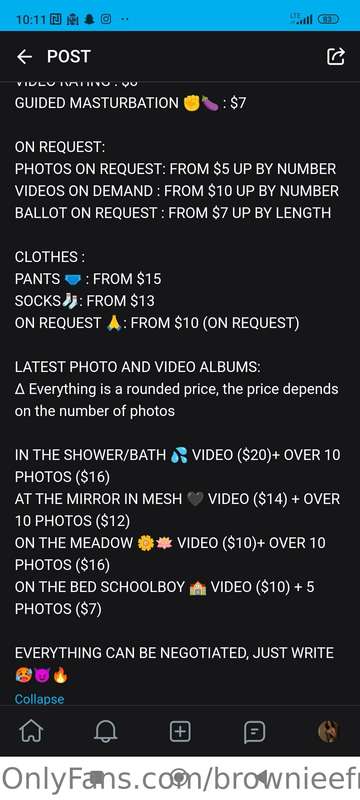
Task: Collapse the expanded post text
Action: point(39,698)
